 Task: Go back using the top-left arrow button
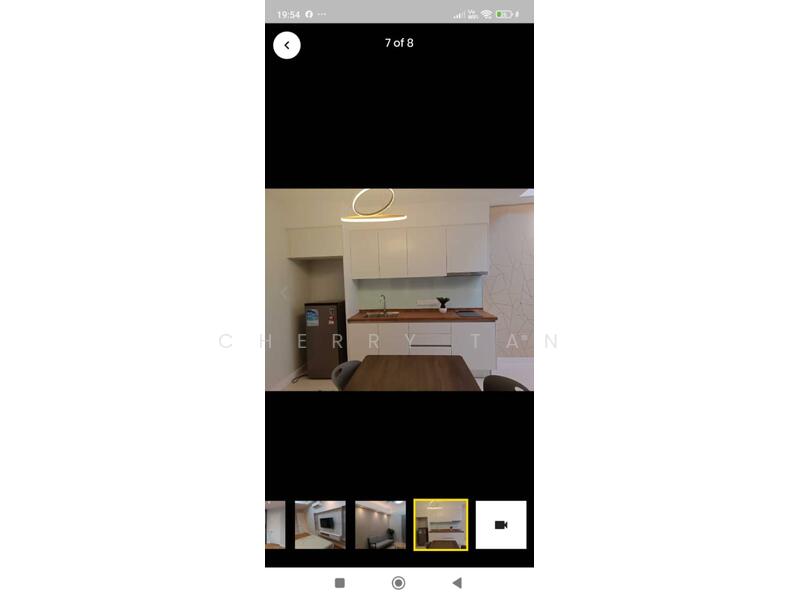point(287,45)
